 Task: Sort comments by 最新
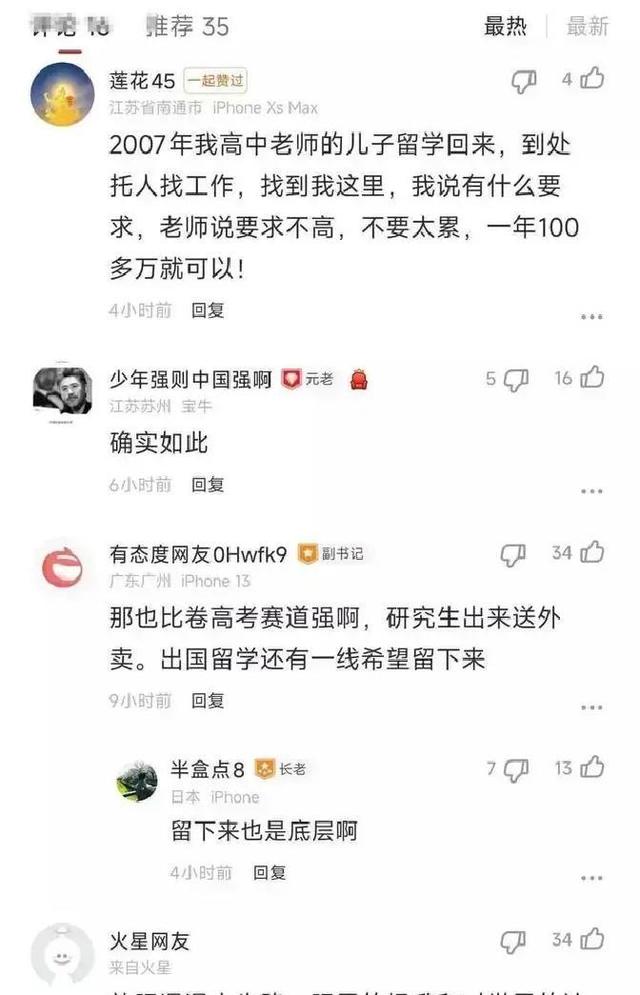(587, 27)
